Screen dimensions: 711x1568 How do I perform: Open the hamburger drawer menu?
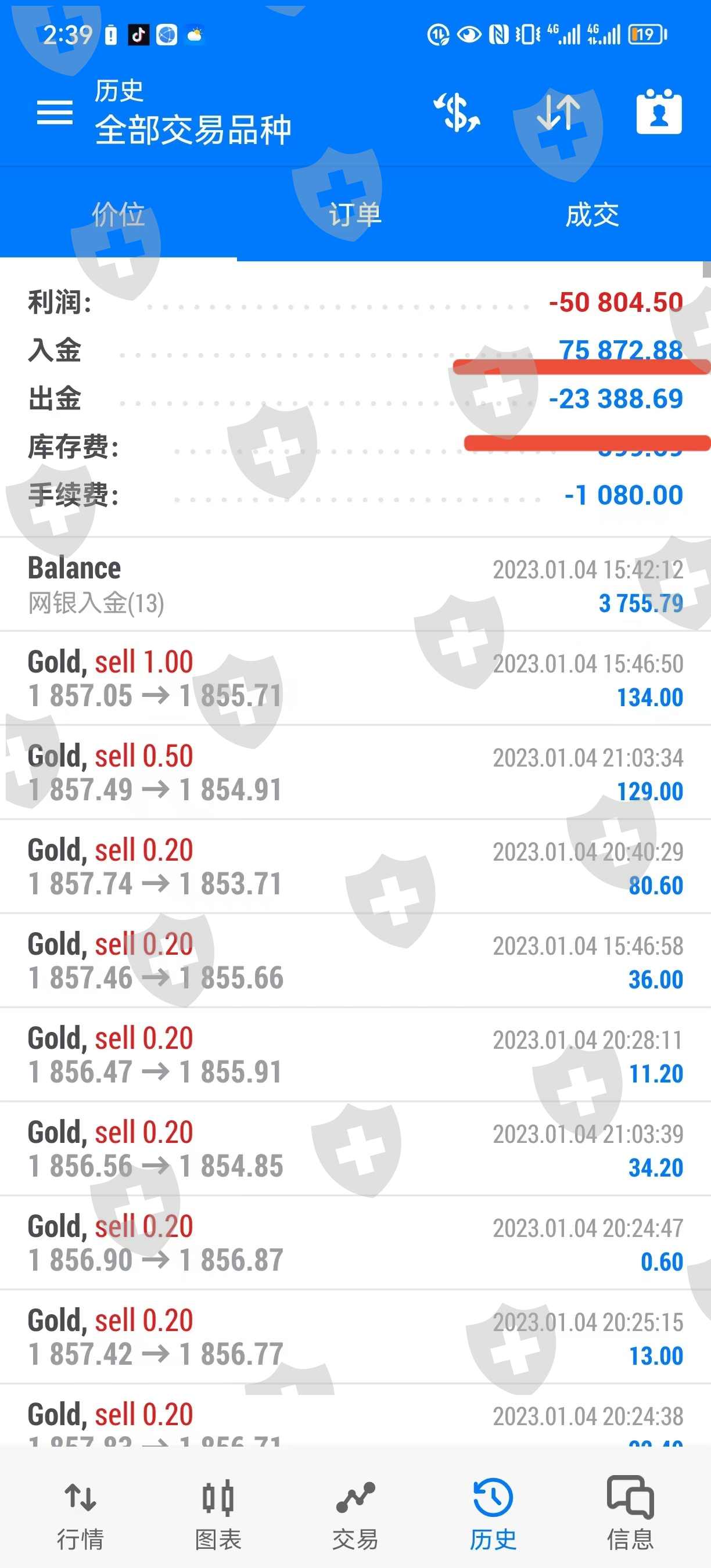point(55,113)
